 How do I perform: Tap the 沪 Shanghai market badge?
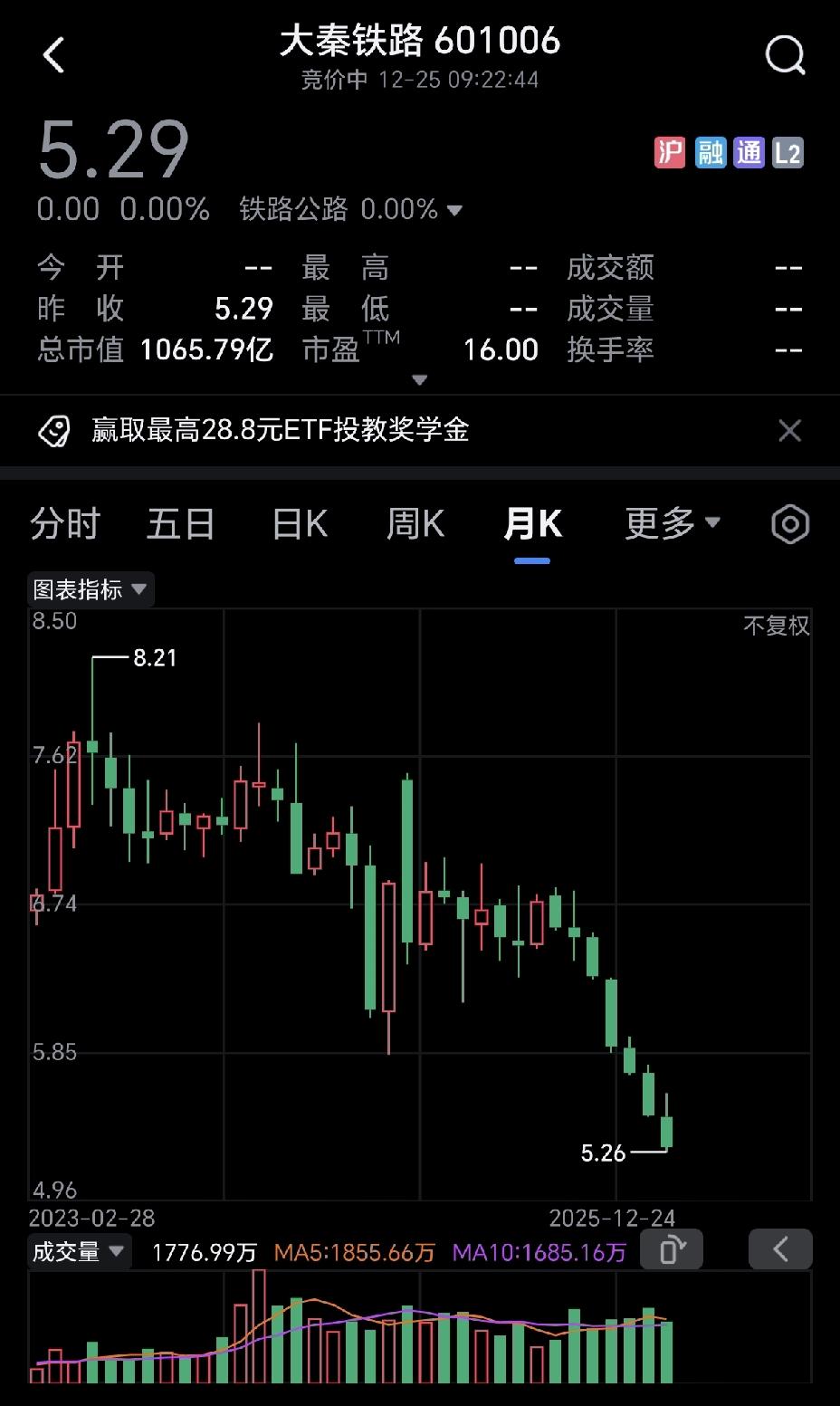(x=671, y=152)
